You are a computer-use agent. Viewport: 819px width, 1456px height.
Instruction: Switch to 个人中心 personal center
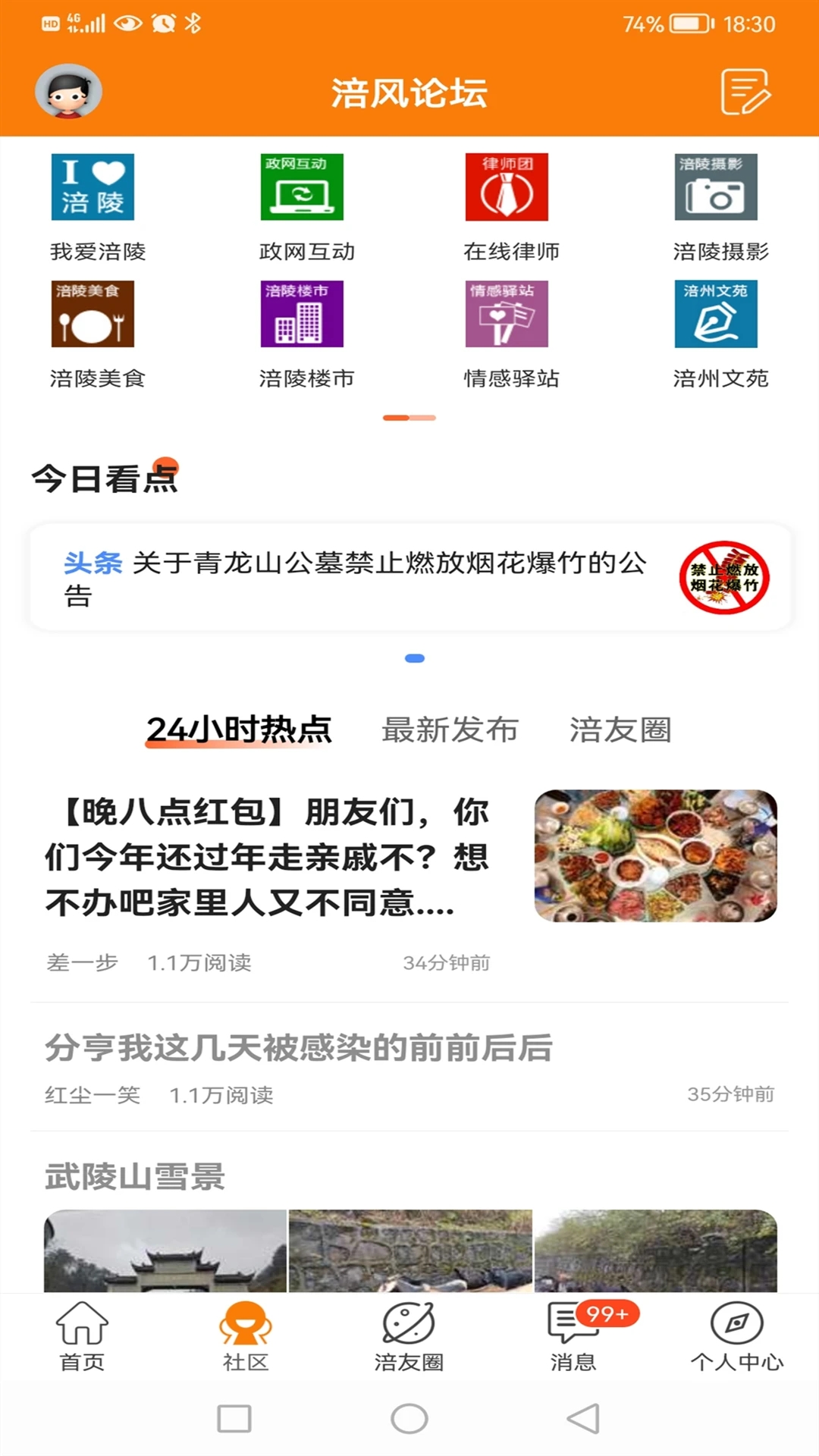737,1337
